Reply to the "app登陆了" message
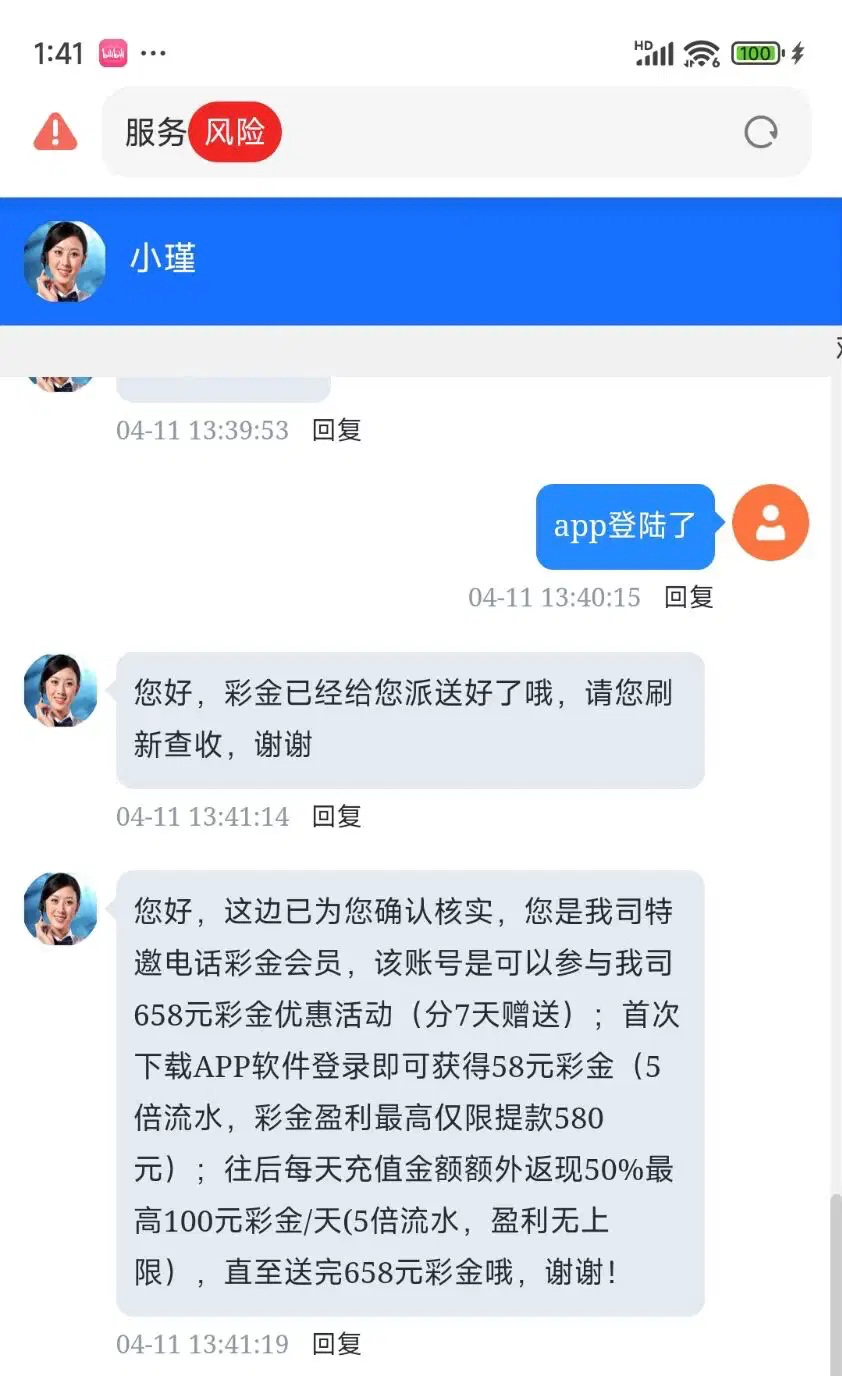 click(x=689, y=597)
